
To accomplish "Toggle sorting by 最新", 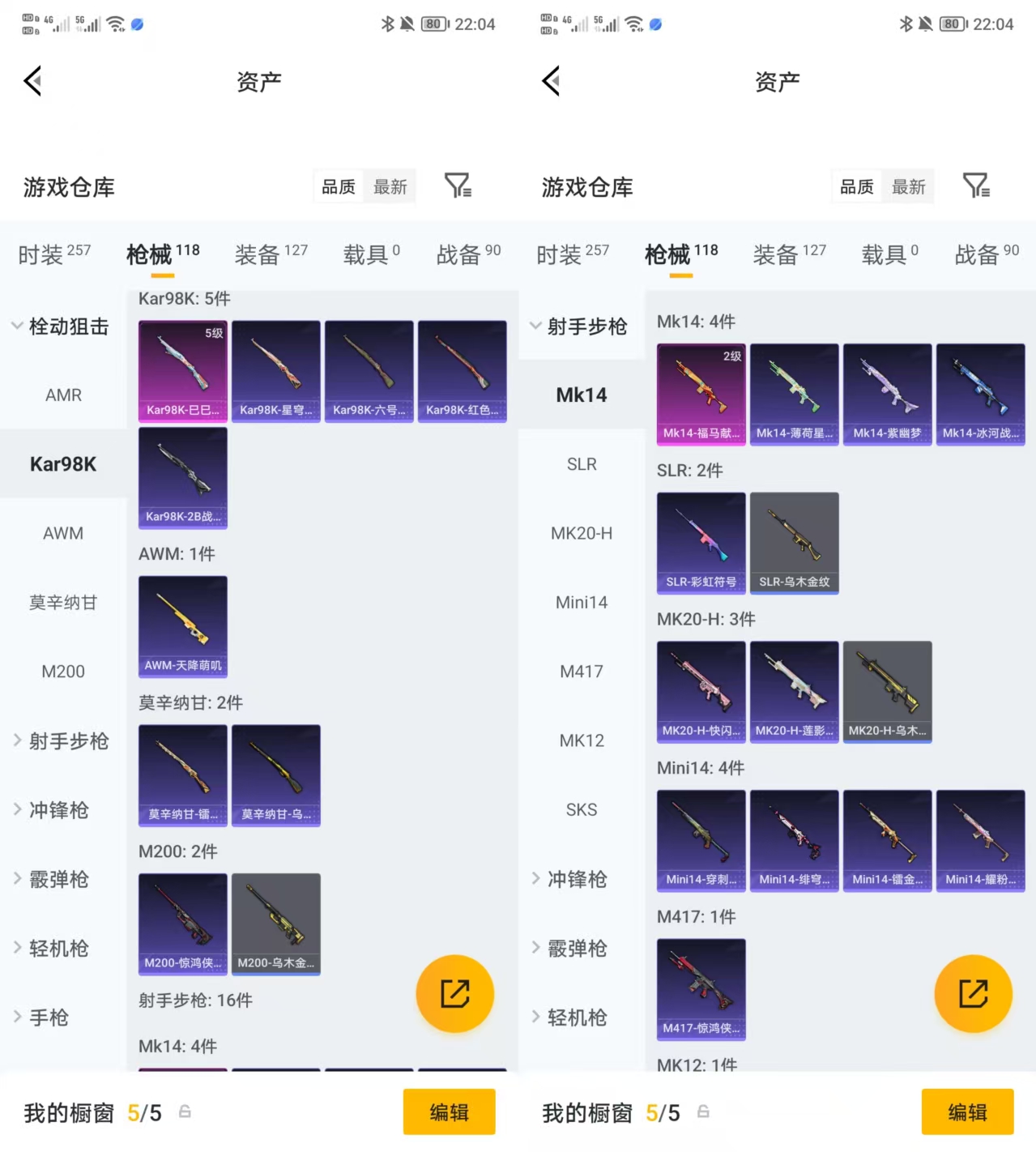I will (390, 186).
